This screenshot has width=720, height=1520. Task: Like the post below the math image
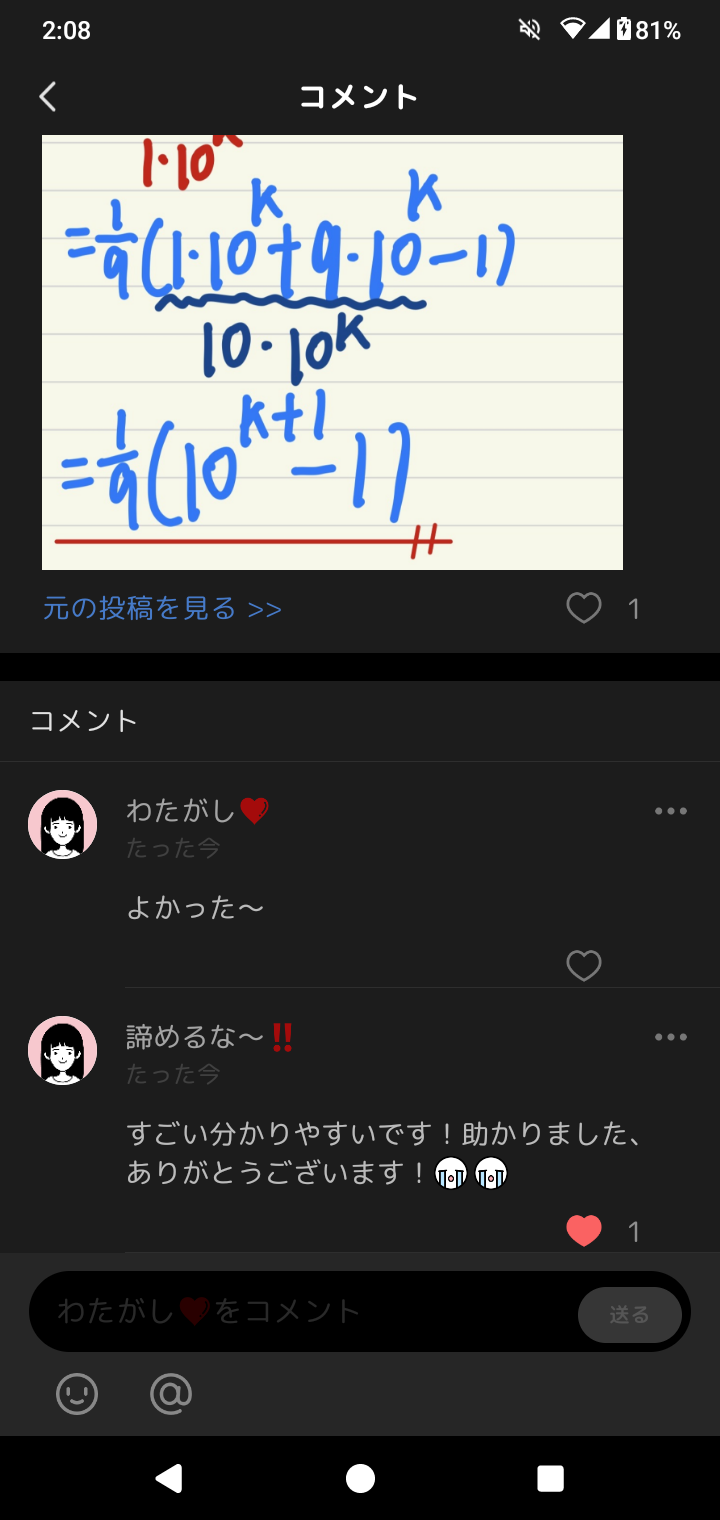pos(584,608)
